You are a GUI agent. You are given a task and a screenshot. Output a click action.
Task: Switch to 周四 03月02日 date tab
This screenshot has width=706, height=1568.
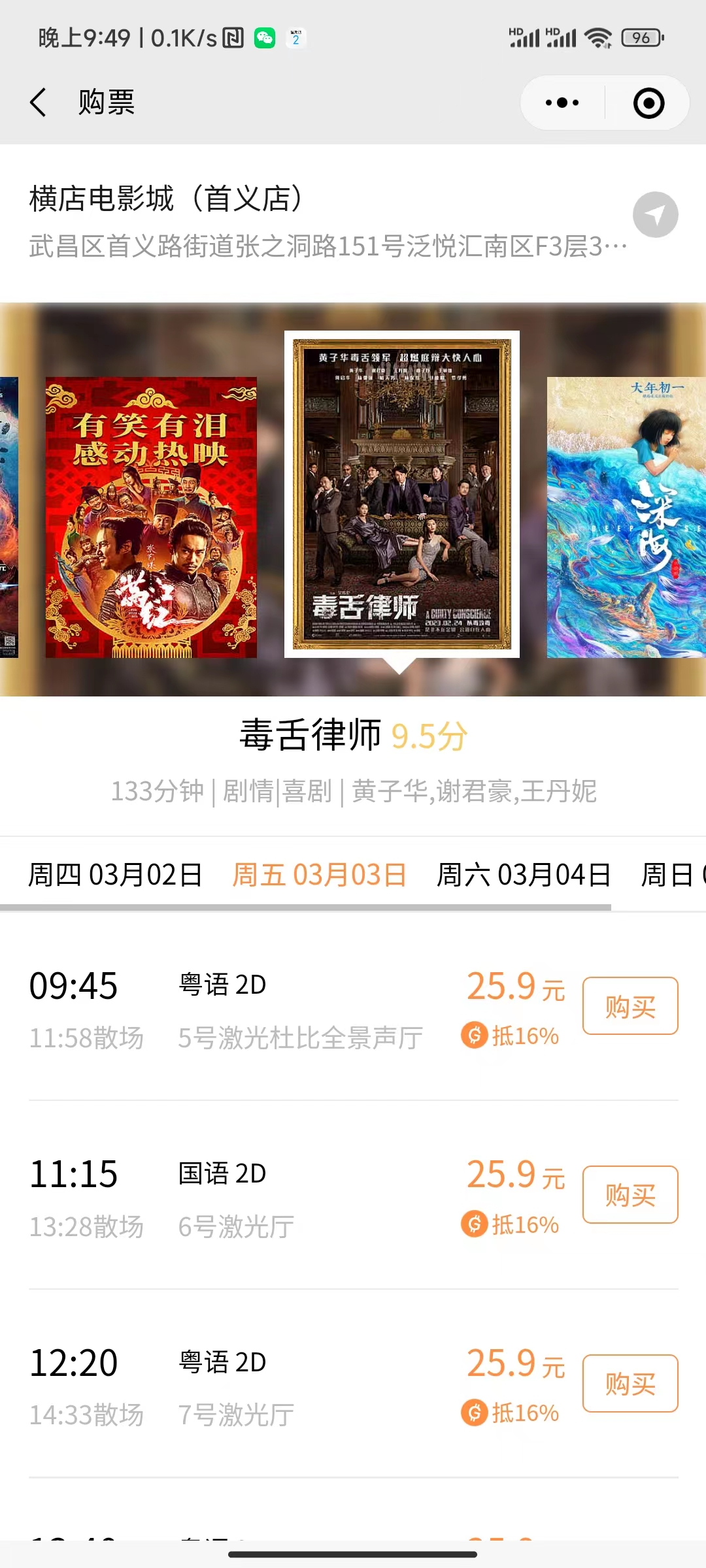115,875
